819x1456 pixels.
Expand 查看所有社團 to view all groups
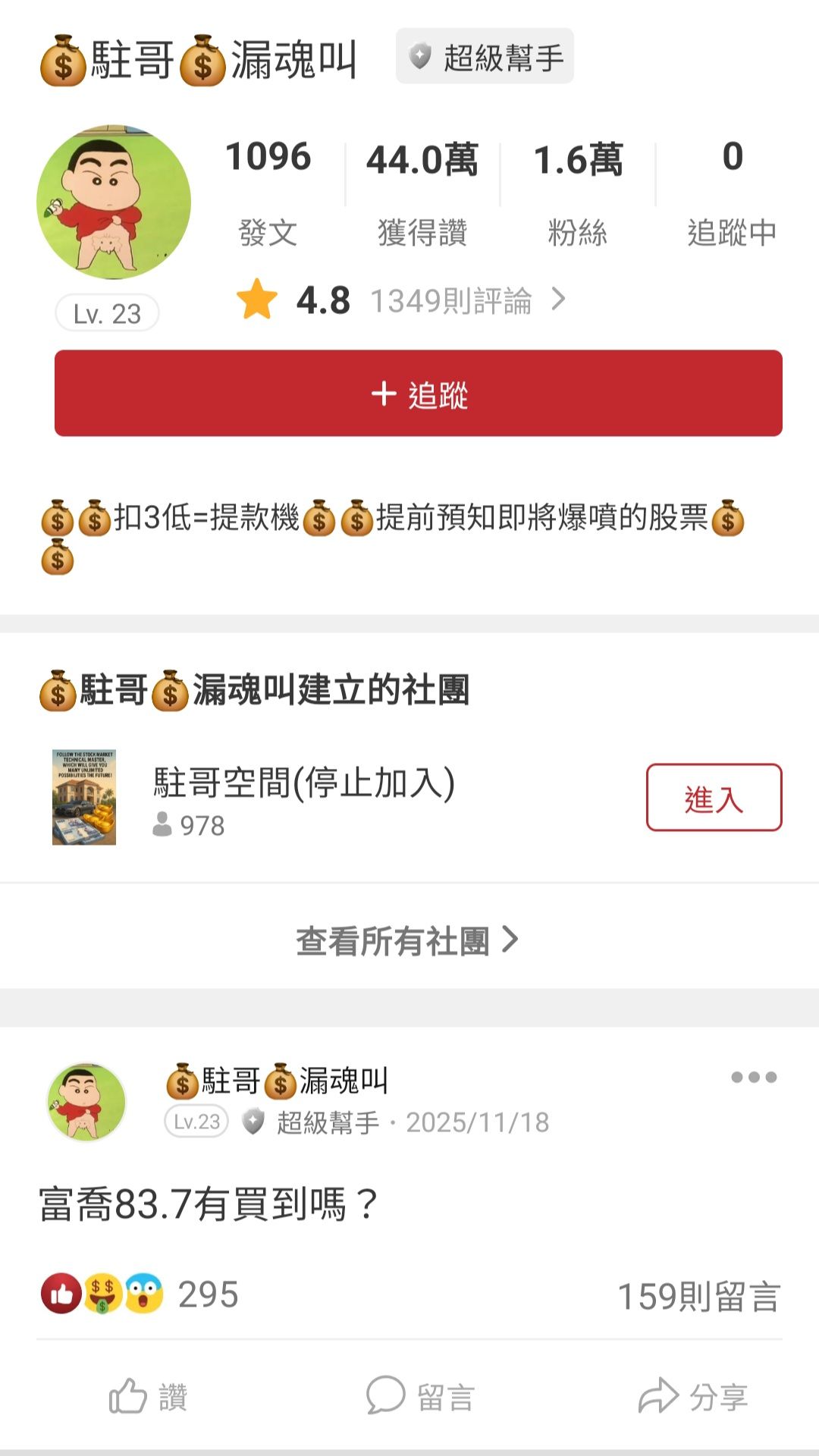(x=409, y=939)
